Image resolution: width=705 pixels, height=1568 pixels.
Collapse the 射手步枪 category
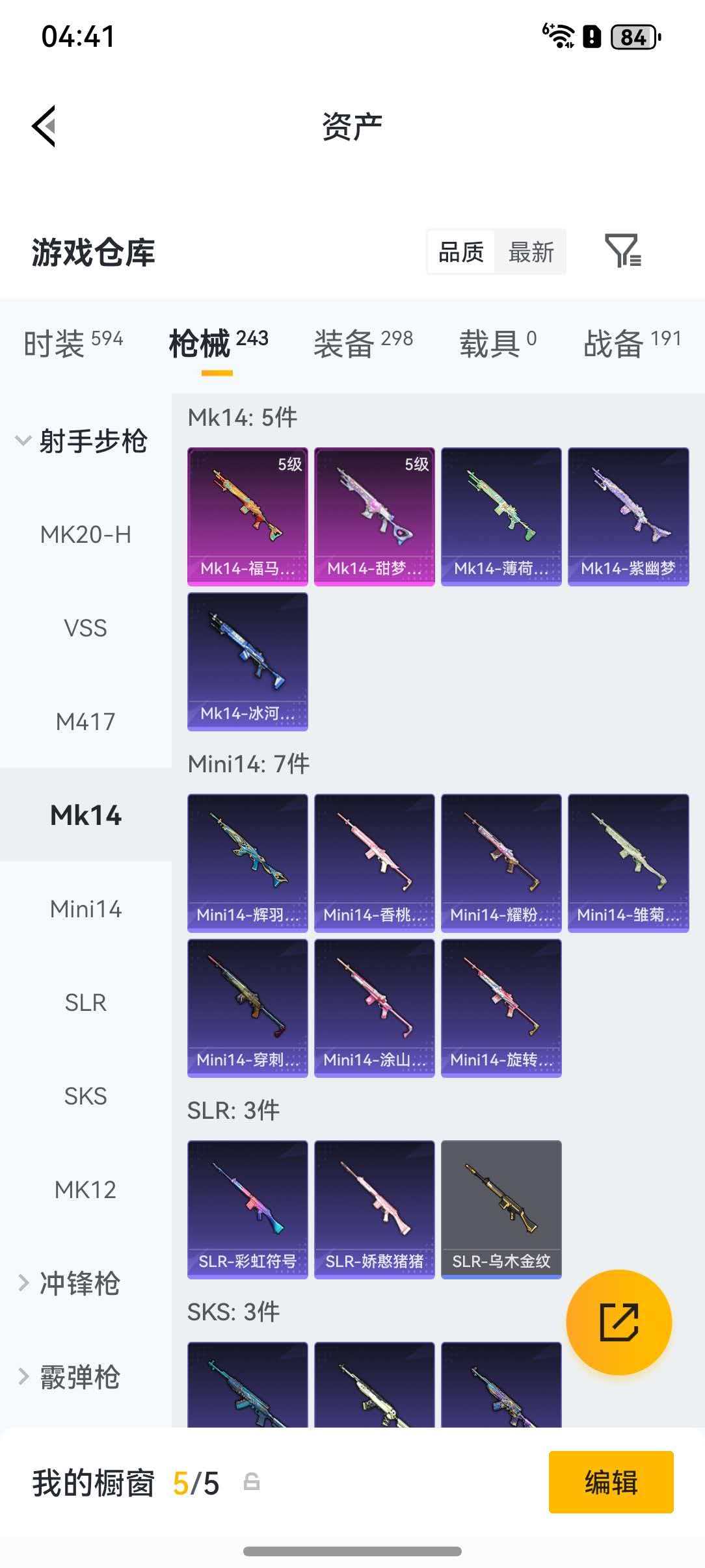point(82,441)
